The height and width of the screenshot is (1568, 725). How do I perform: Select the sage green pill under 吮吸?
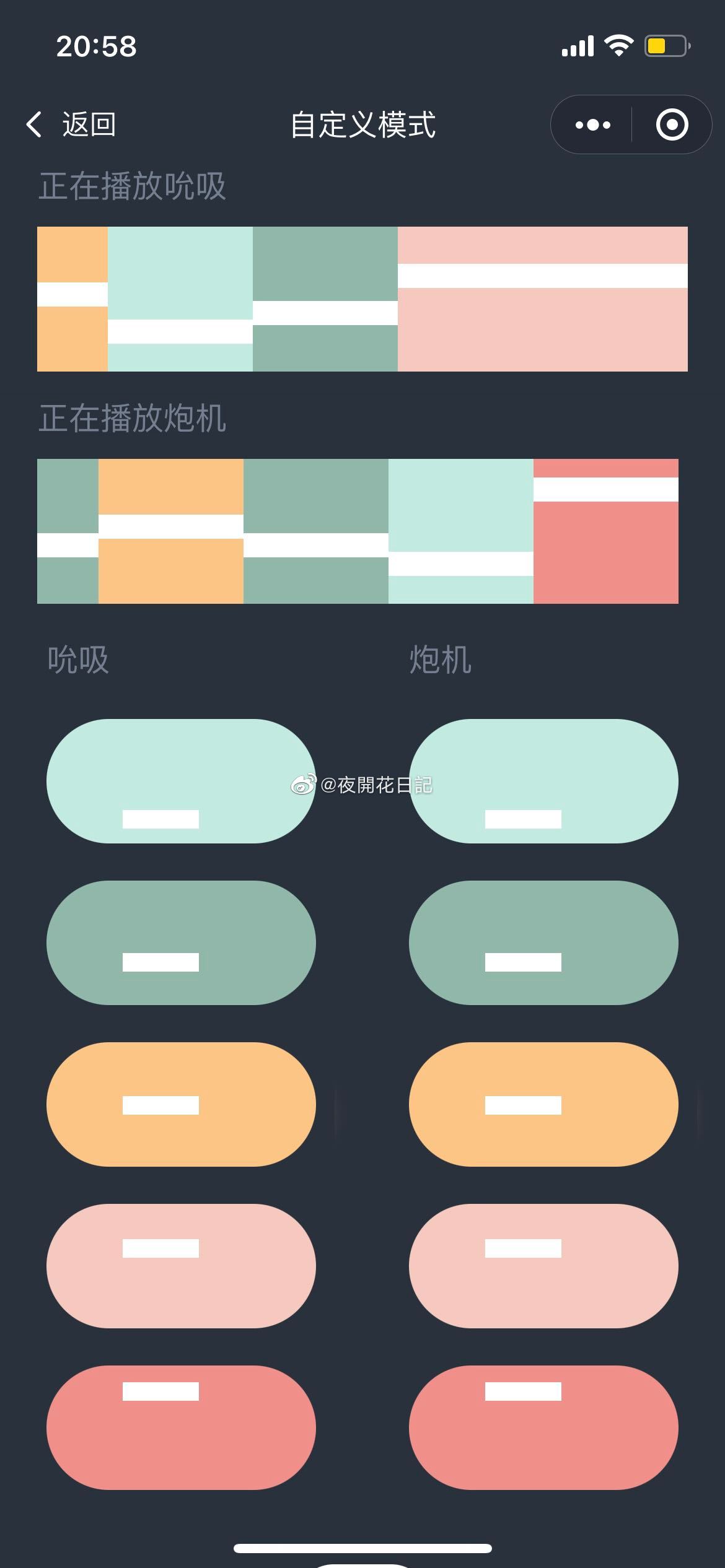click(x=181, y=943)
